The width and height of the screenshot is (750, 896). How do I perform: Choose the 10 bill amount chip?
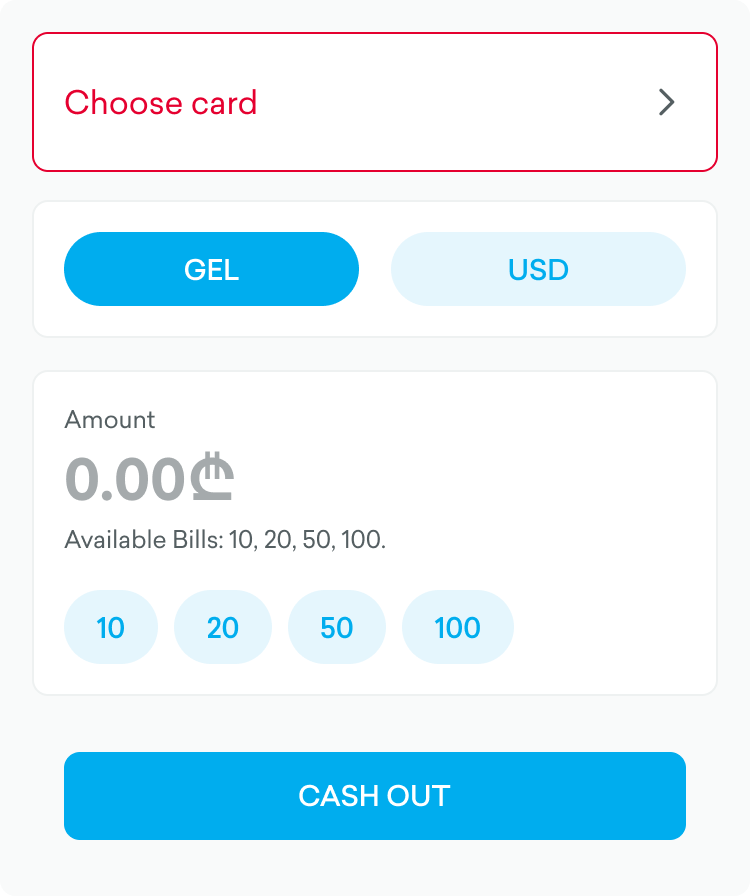pos(111,627)
